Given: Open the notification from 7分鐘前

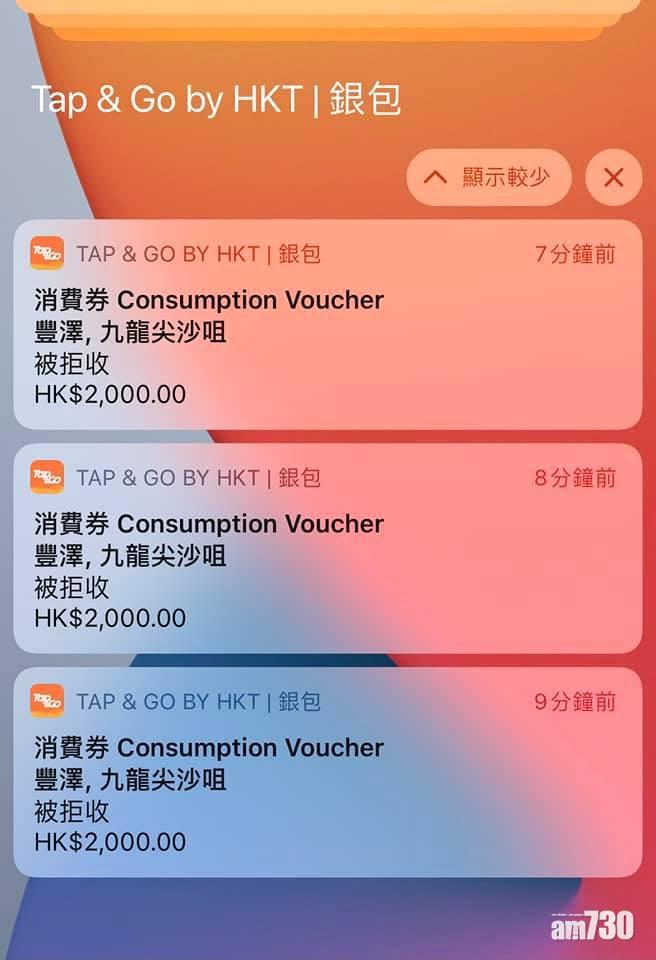Looking at the screenshot, I should (x=328, y=325).
